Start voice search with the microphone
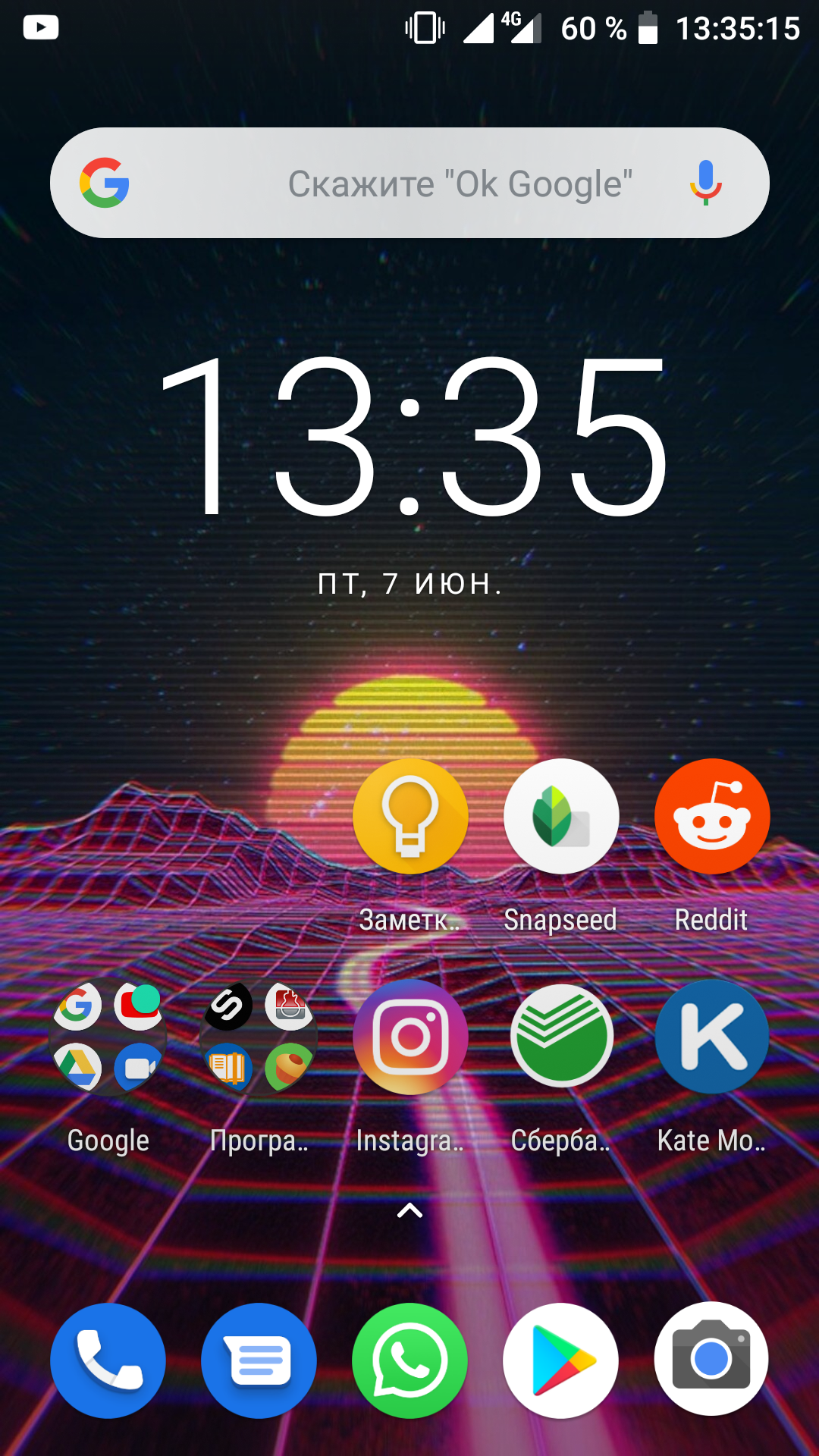Viewport: 819px width, 1456px height. 705,183
